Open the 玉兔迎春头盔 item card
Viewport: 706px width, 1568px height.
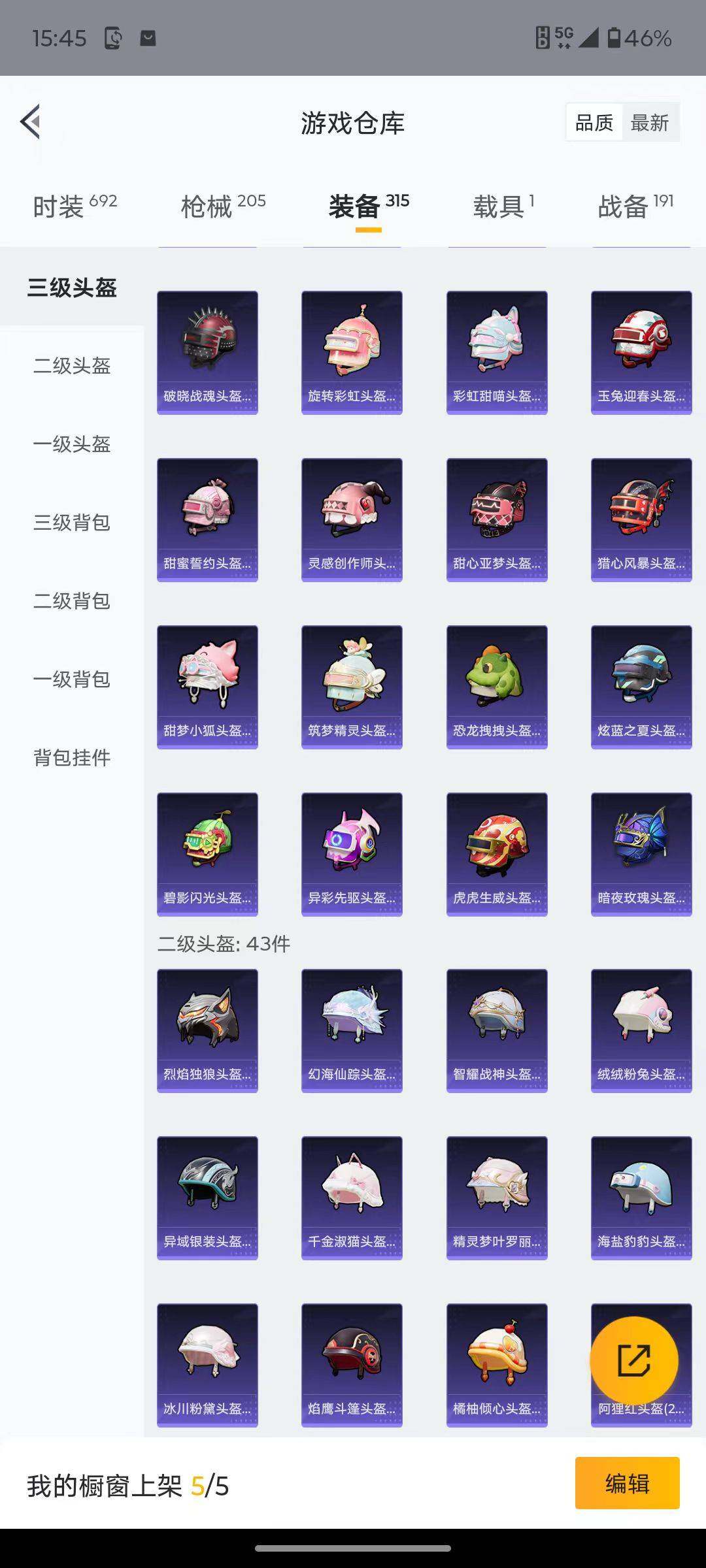click(641, 351)
